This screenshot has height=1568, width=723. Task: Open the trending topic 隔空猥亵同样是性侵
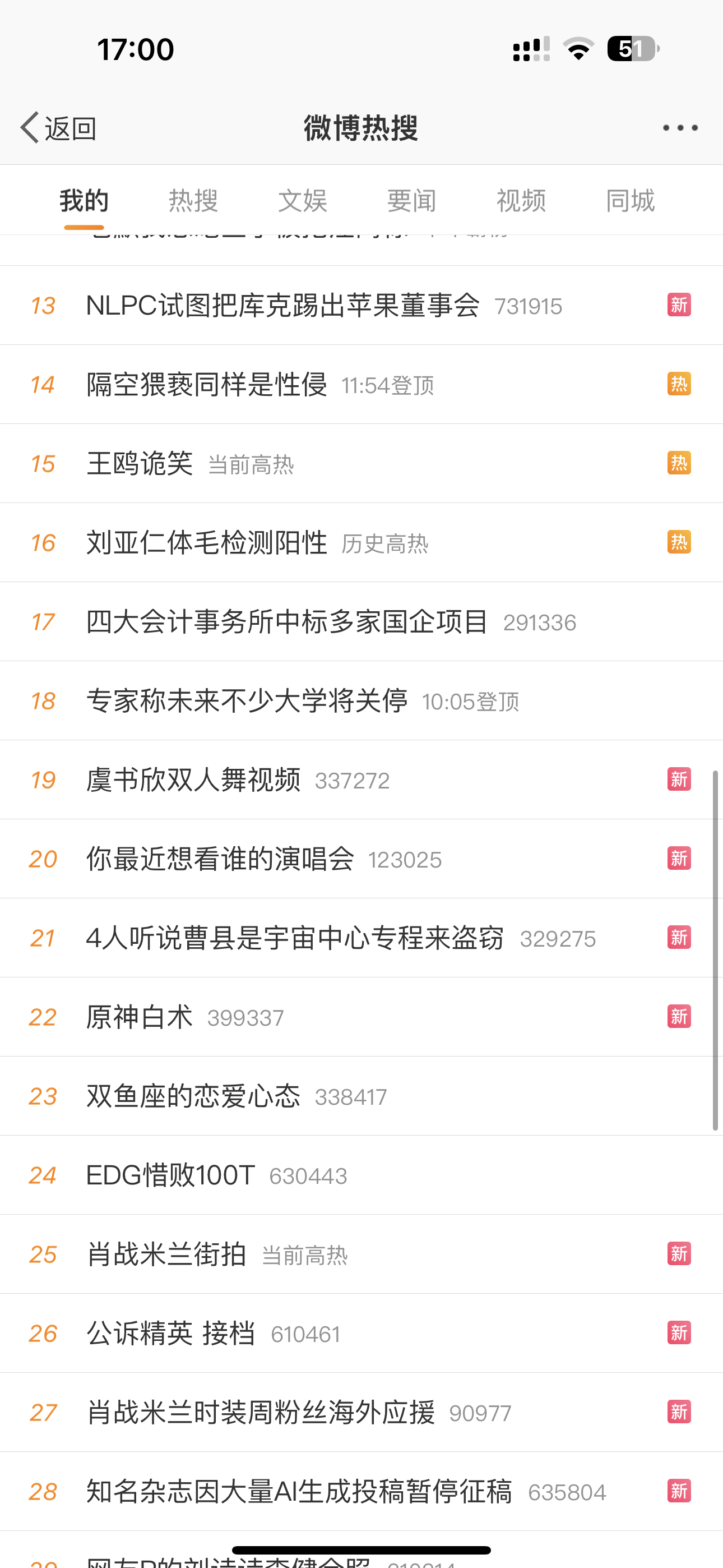(207, 385)
